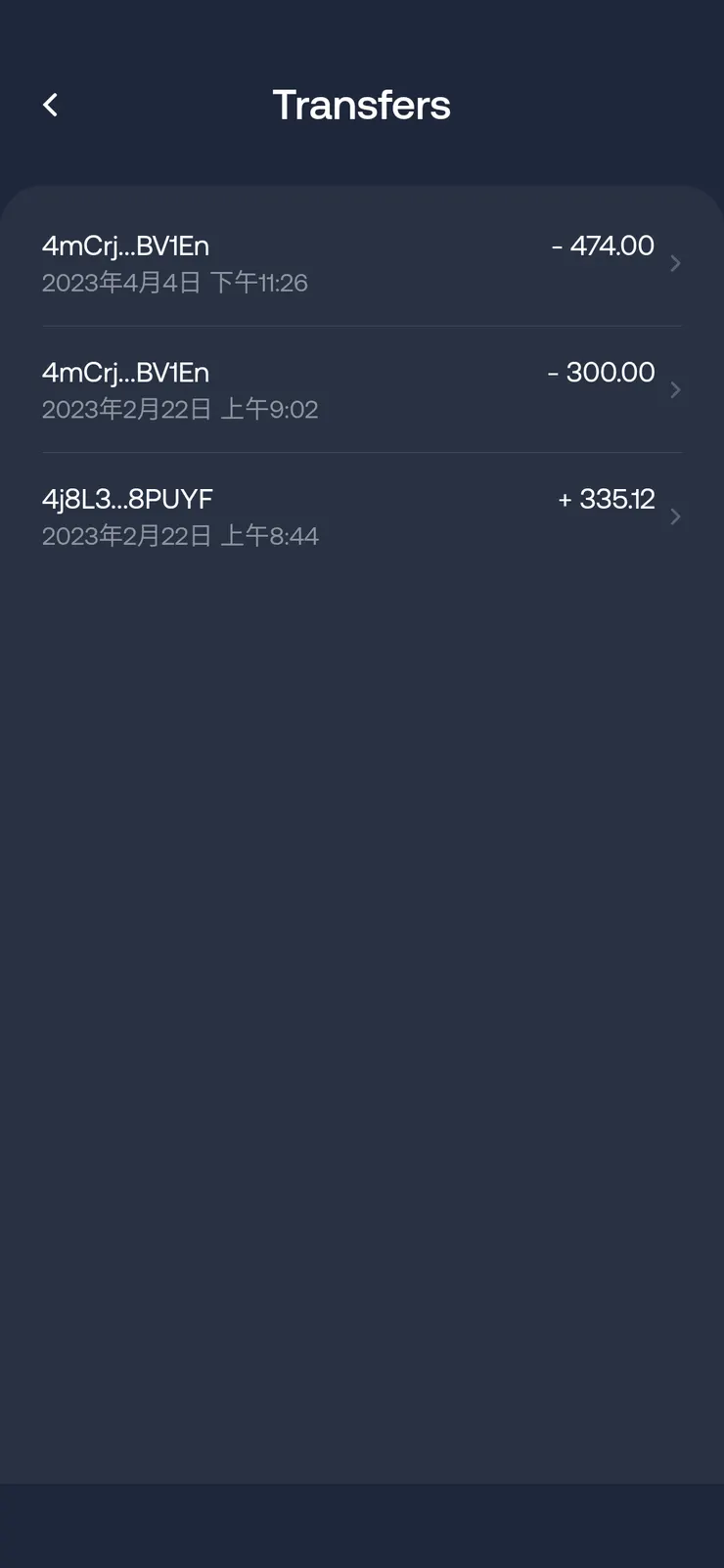Click the date 2023年4月4日 下午11:26

[x=176, y=283]
